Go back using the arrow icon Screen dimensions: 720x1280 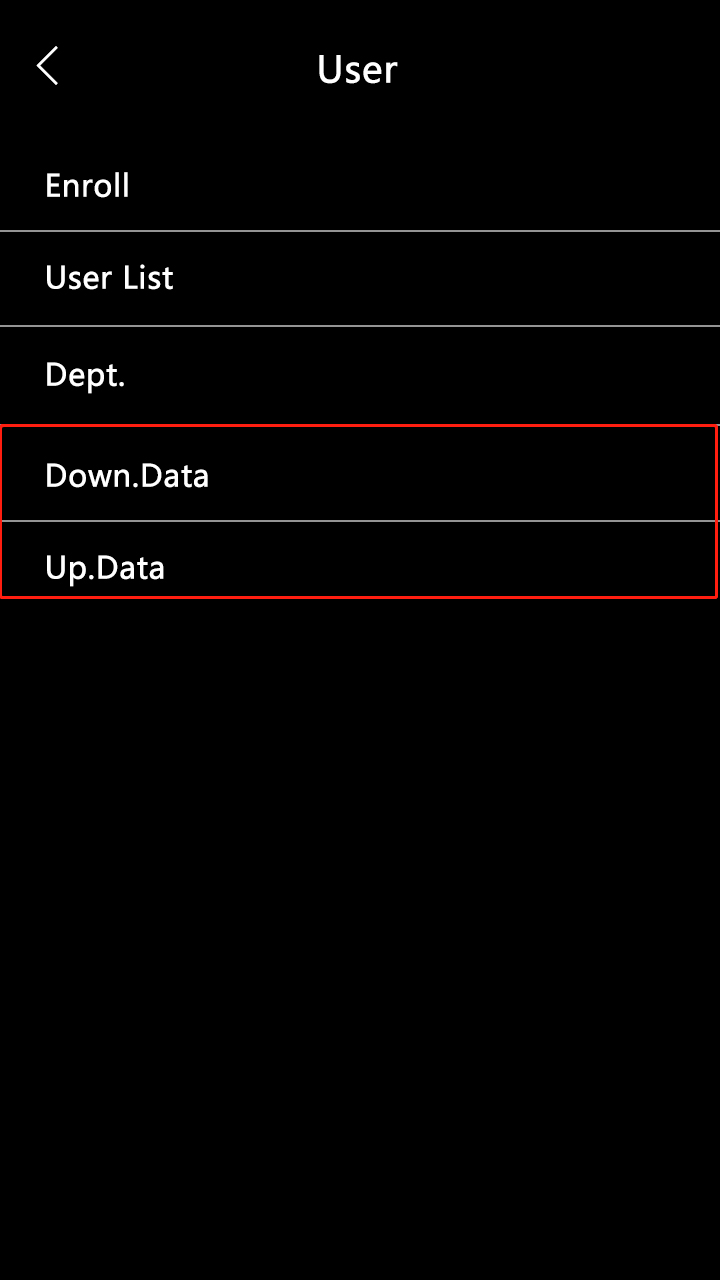pos(47,67)
